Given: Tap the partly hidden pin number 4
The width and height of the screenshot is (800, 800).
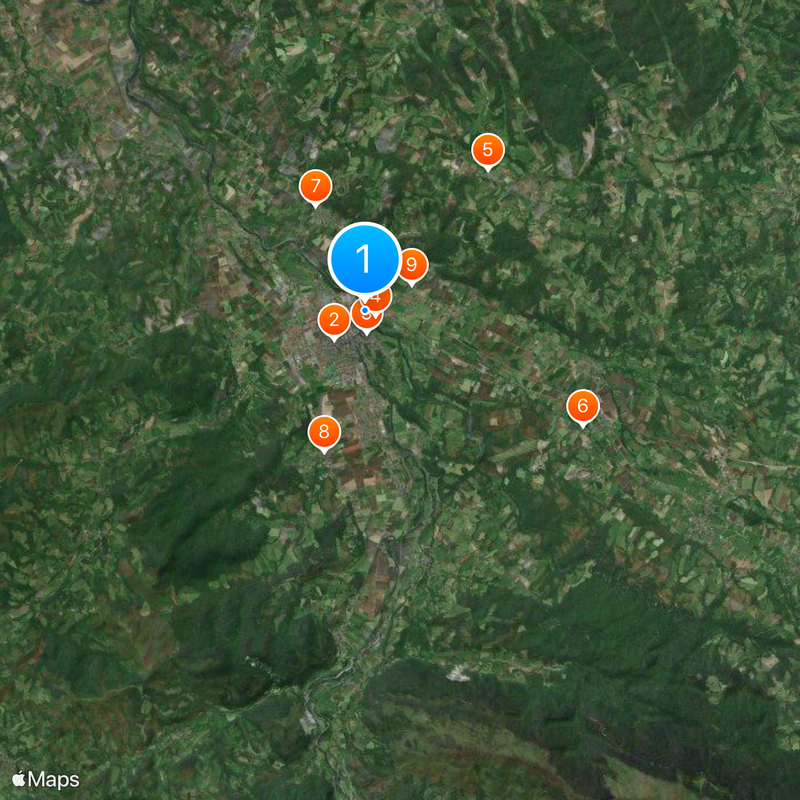Looking at the screenshot, I should 381,297.
